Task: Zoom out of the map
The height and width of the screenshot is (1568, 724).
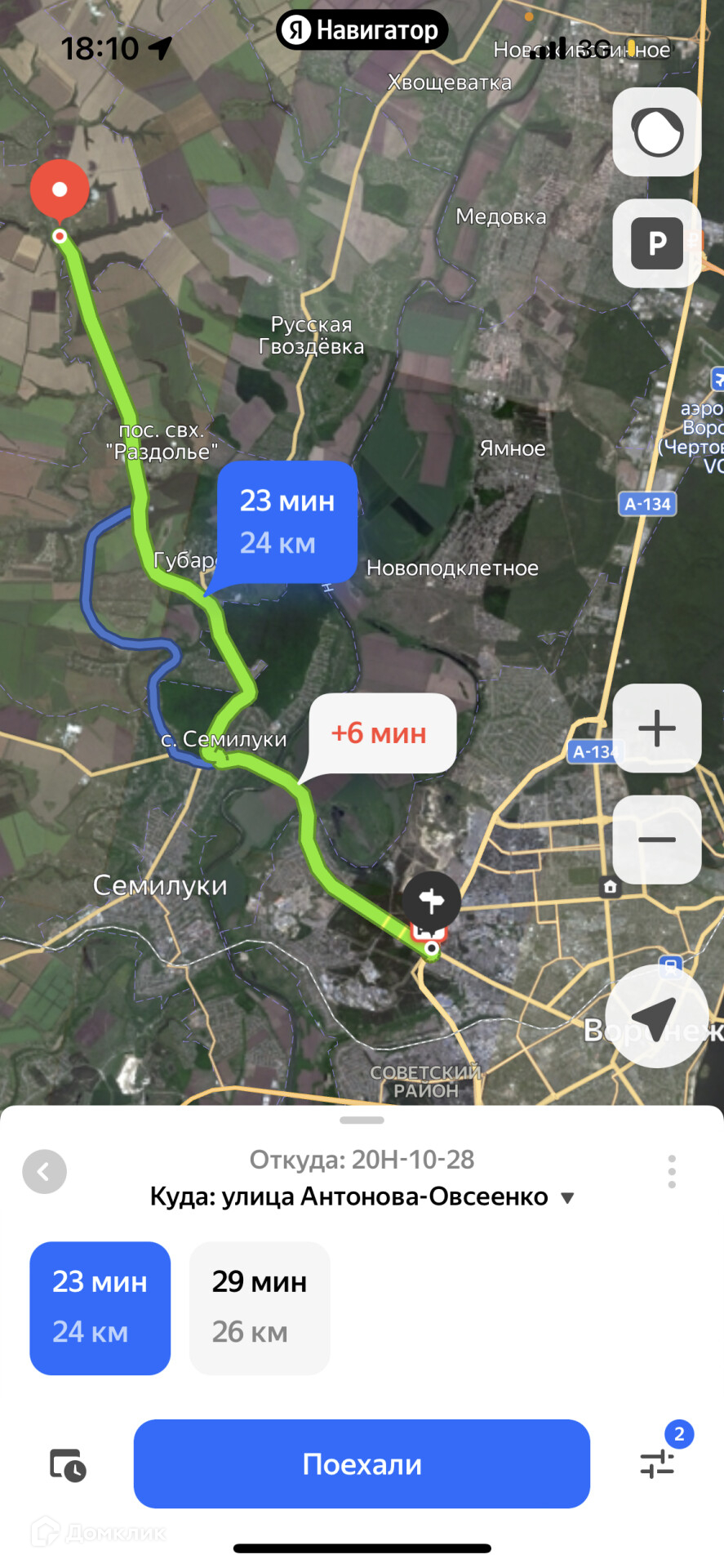Action: (x=657, y=840)
